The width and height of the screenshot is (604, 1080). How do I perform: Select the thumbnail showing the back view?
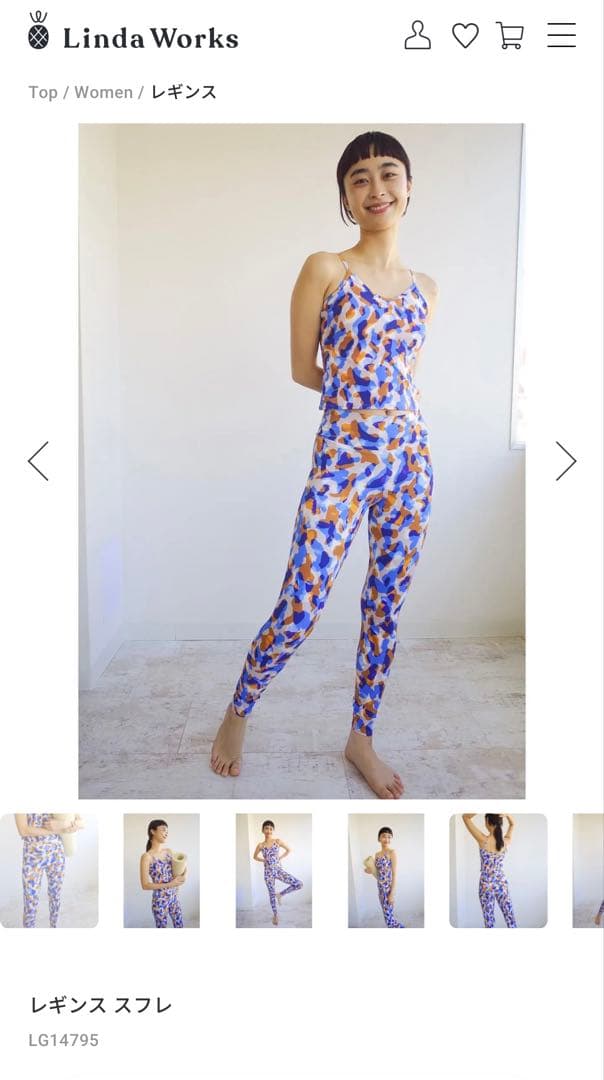498,870
